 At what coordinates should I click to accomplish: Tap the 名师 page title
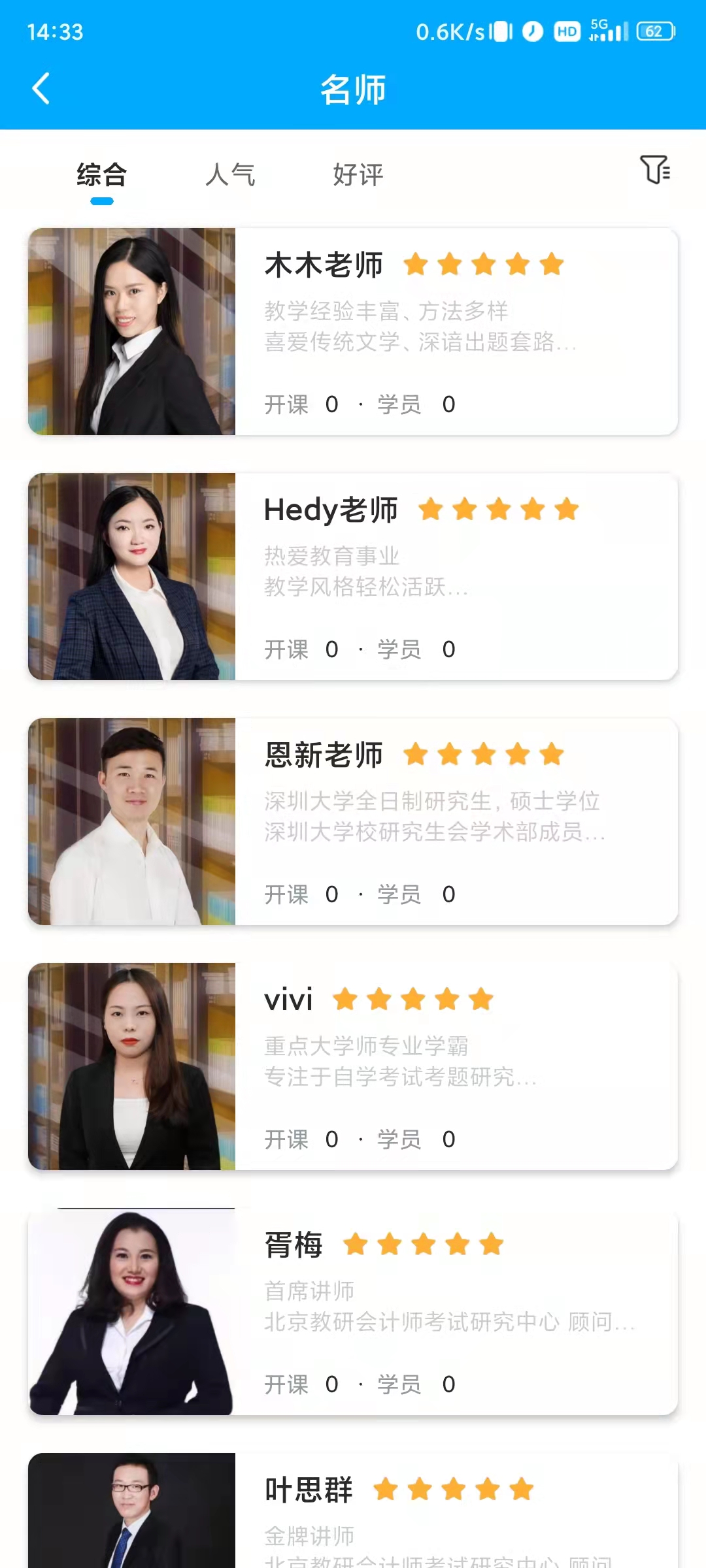pos(353,89)
